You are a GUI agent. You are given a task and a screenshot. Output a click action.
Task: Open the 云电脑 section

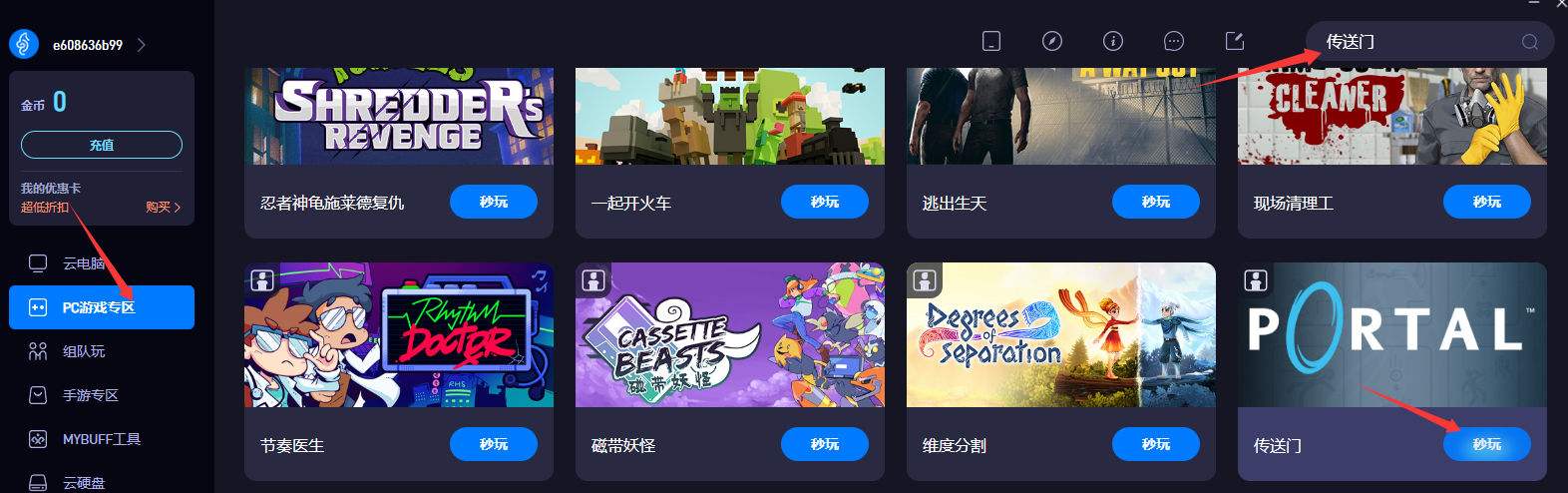pyautogui.click(x=84, y=263)
